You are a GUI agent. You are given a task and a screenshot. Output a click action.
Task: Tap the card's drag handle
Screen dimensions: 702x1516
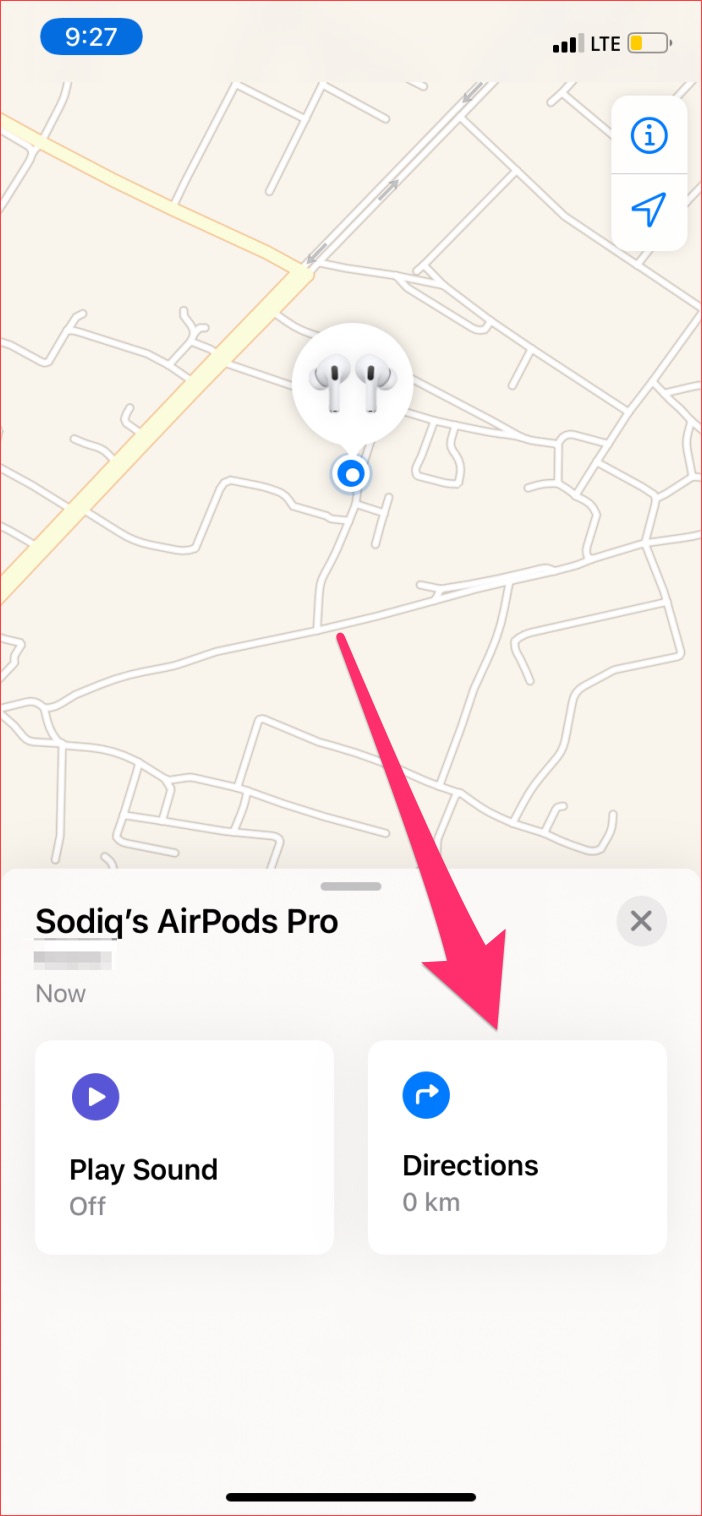[351, 886]
